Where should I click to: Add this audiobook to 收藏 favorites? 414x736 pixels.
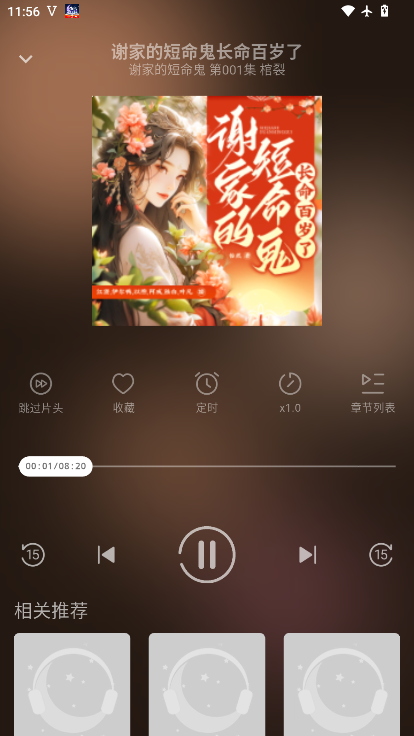point(123,393)
